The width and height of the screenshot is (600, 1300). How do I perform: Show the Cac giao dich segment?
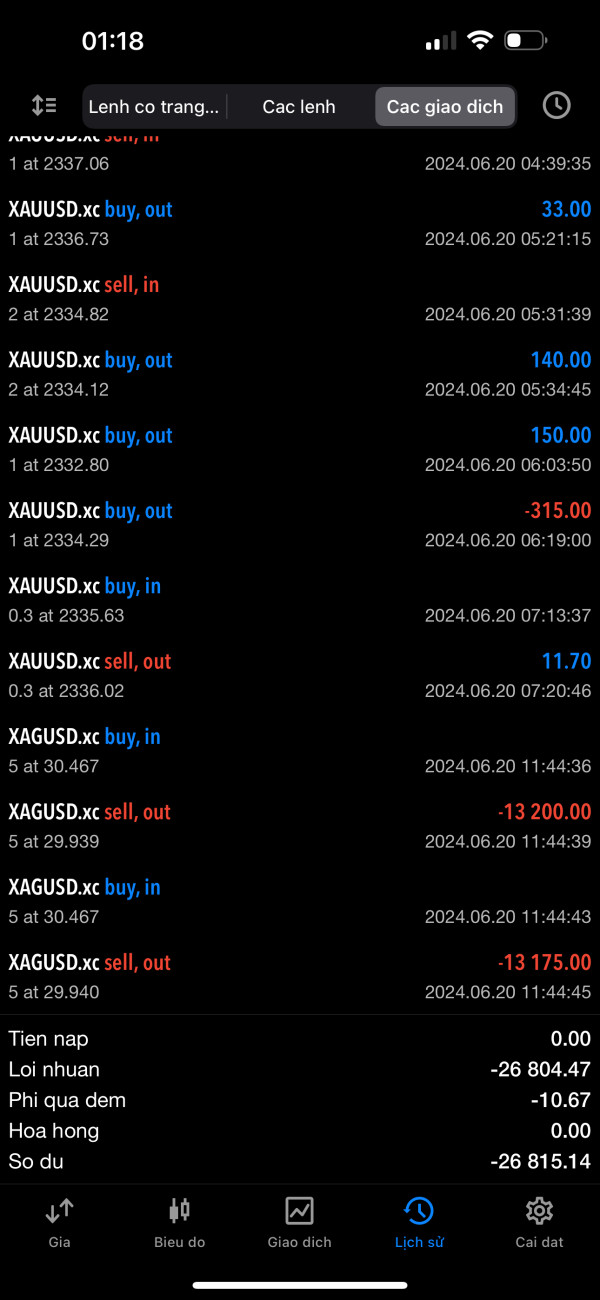(x=445, y=107)
